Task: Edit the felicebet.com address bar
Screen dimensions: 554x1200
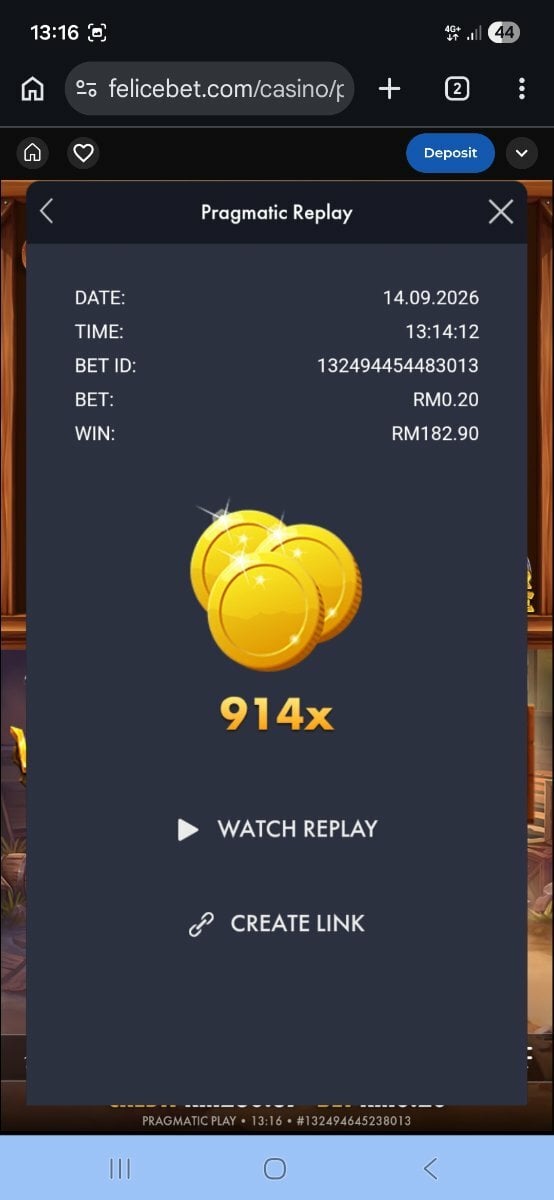Action: click(x=210, y=89)
